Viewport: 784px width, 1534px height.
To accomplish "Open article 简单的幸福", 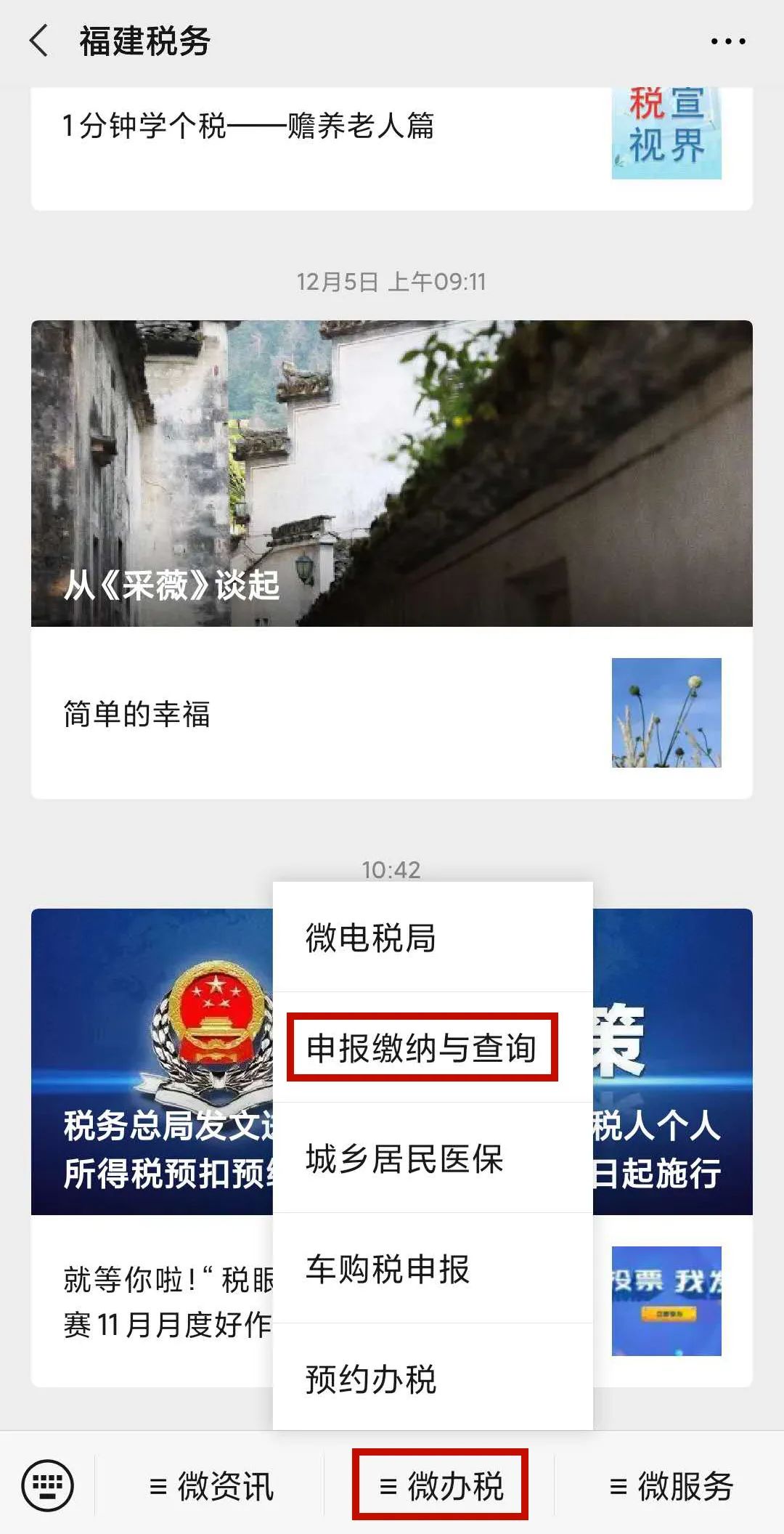I will (136, 714).
